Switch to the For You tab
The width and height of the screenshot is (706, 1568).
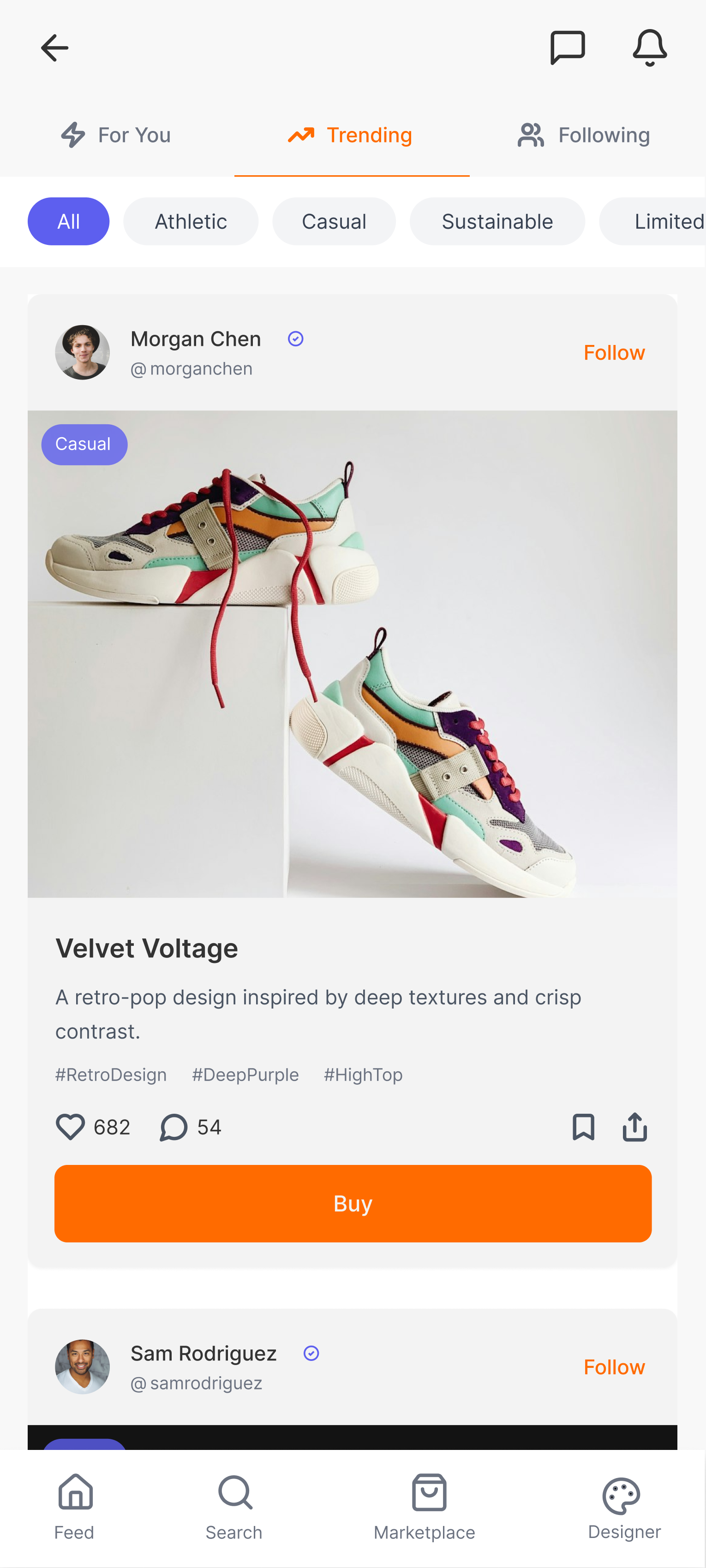[x=115, y=135]
